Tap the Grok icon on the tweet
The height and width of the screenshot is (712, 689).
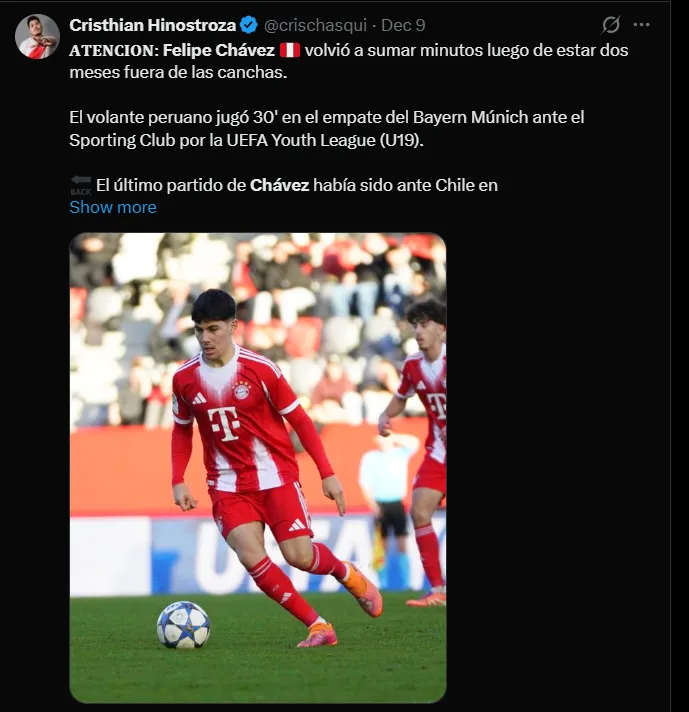610,25
